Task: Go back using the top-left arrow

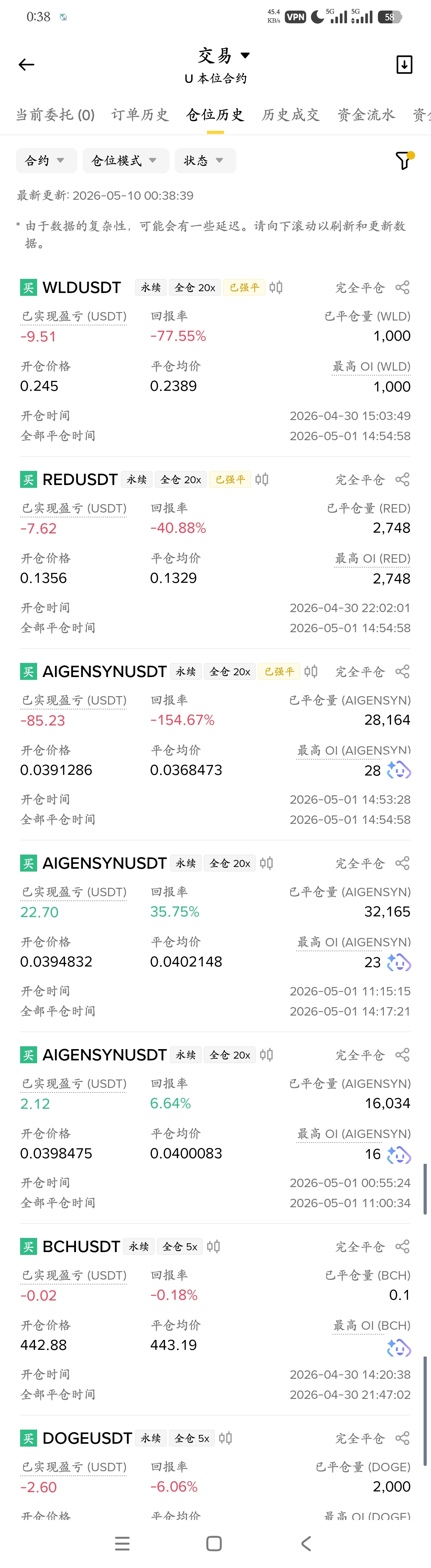Action: pyautogui.click(x=26, y=65)
